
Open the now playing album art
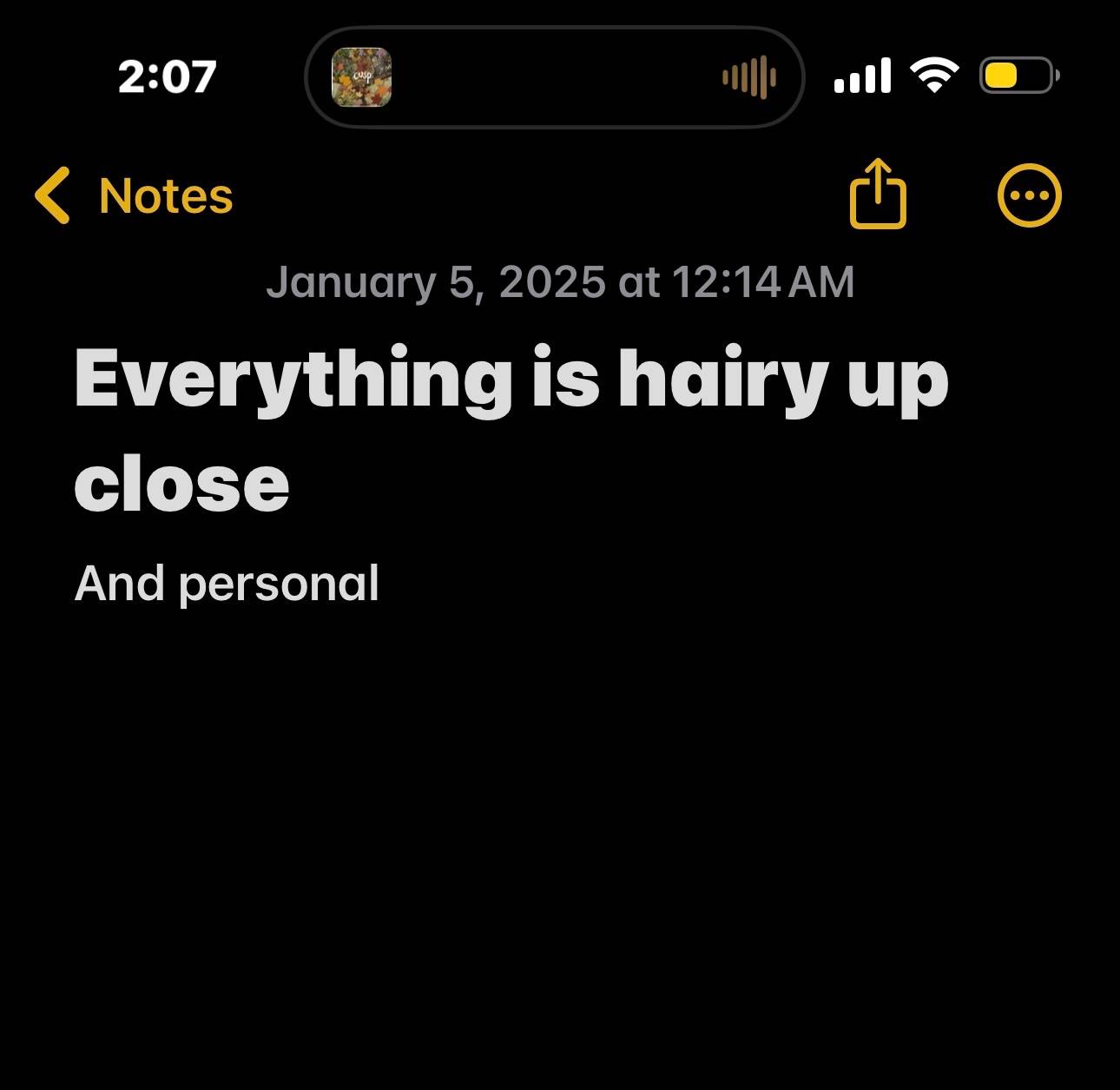(x=362, y=77)
